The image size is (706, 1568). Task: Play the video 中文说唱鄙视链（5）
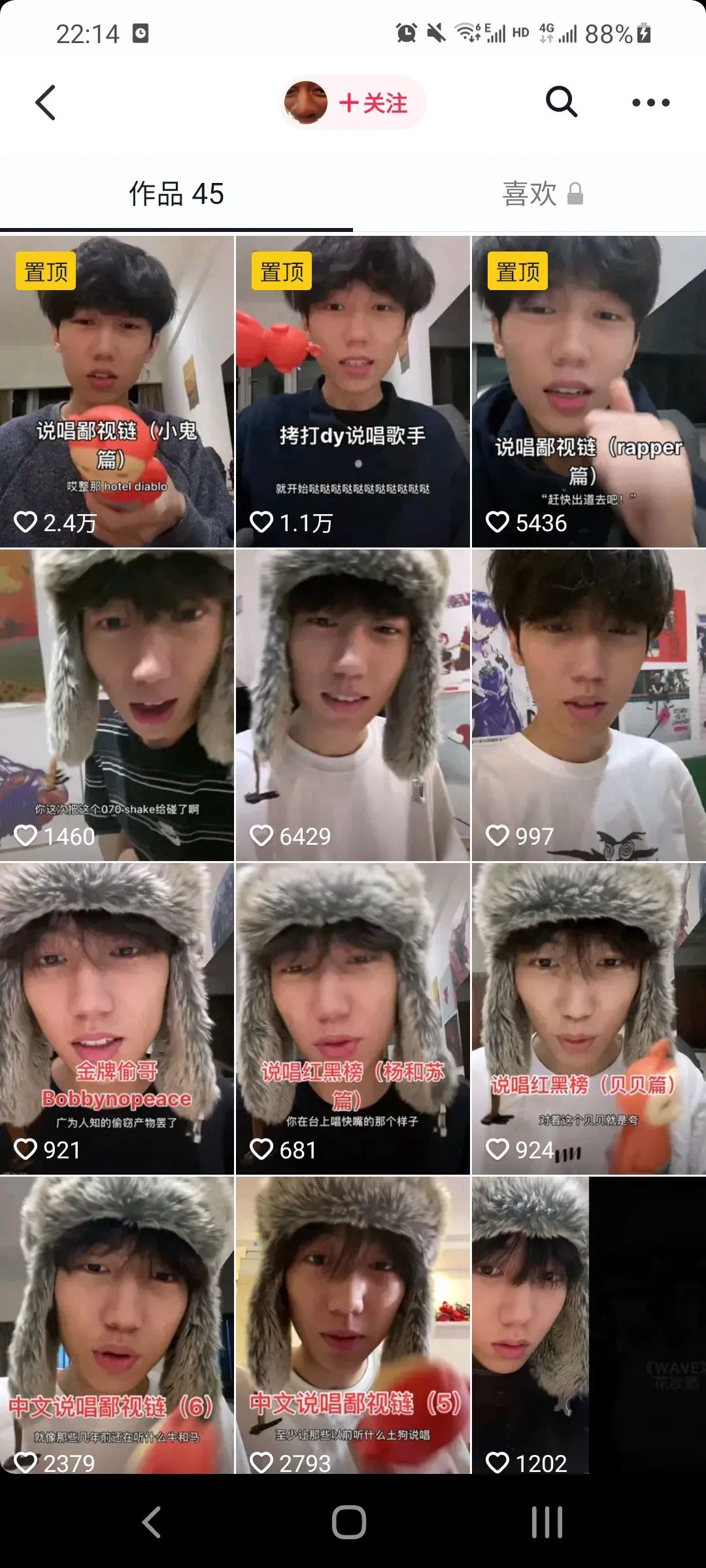353,1326
